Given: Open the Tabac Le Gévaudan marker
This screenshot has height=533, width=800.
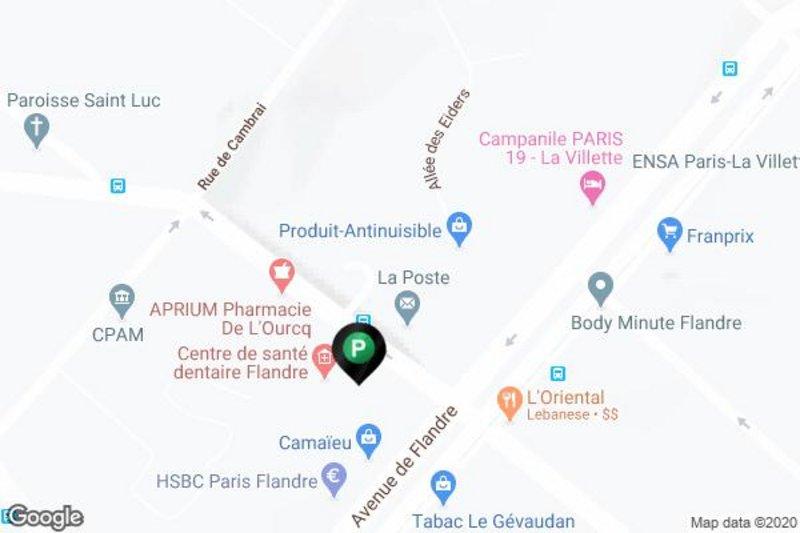Looking at the screenshot, I should (x=443, y=487).
